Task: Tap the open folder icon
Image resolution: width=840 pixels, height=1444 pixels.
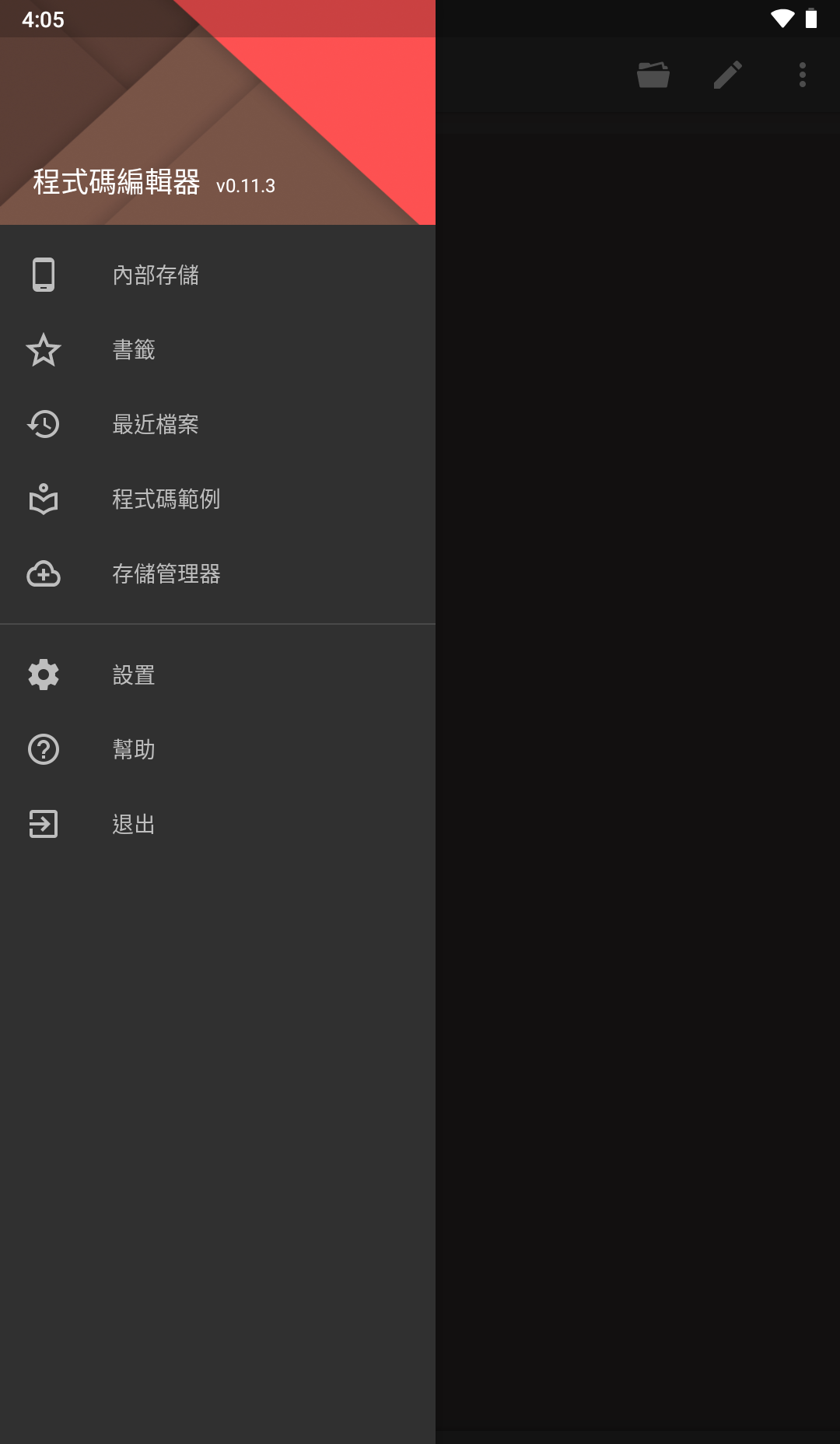Action: pos(653,75)
